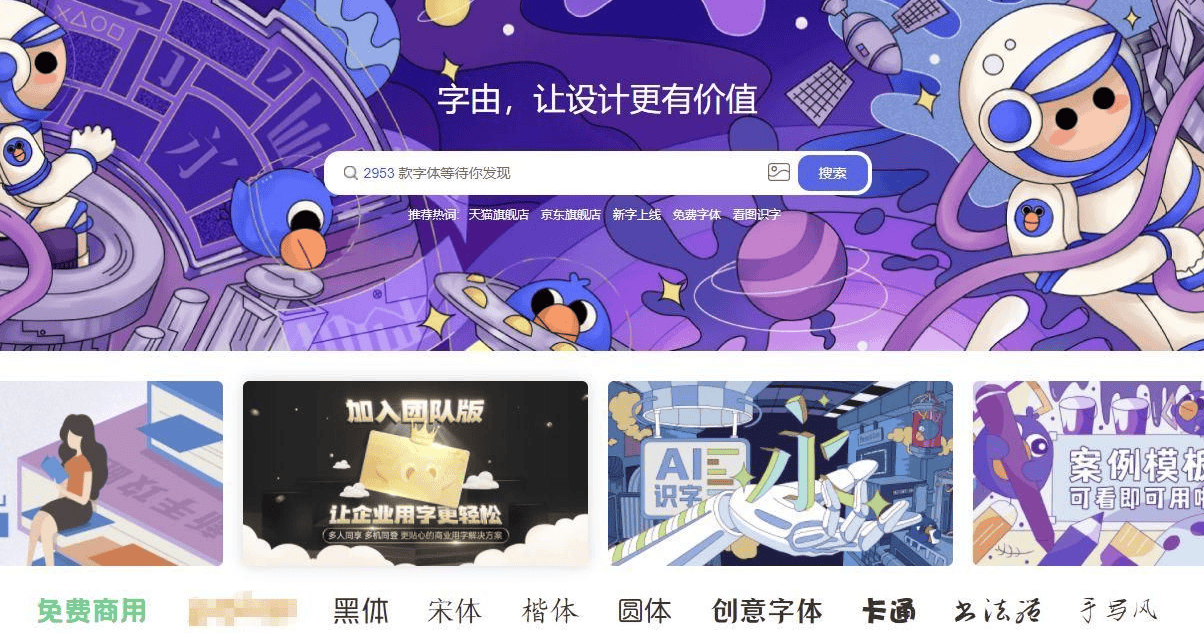The width and height of the screenshot is (1204, 633).
Task: Choose the 圆体 font category
Action: [x=644, y=610]
